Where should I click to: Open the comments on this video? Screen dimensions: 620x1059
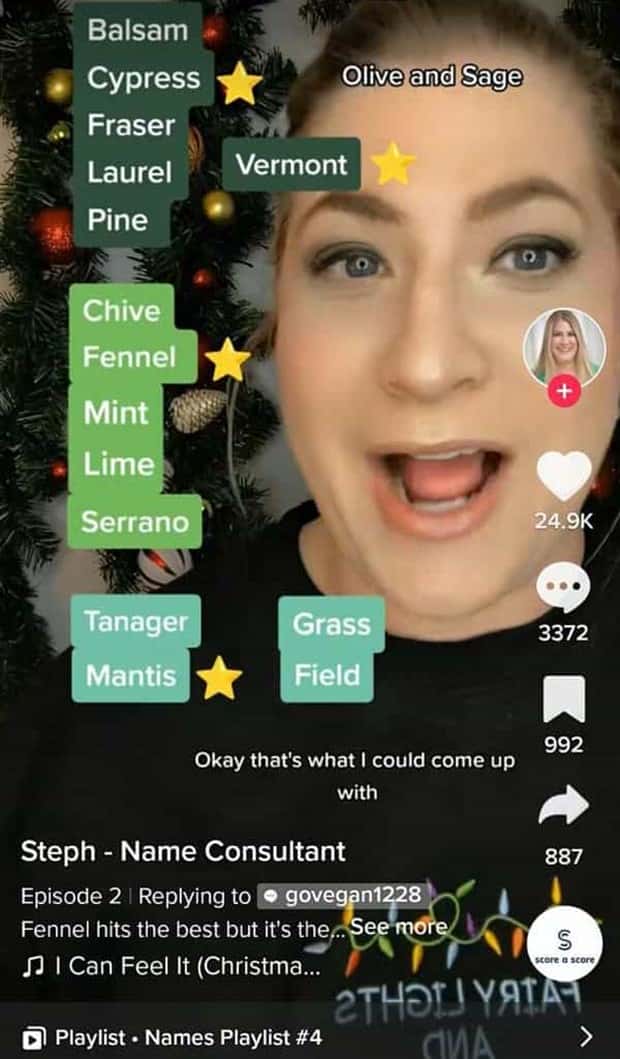pyautogui.click(x=564, y=589)
